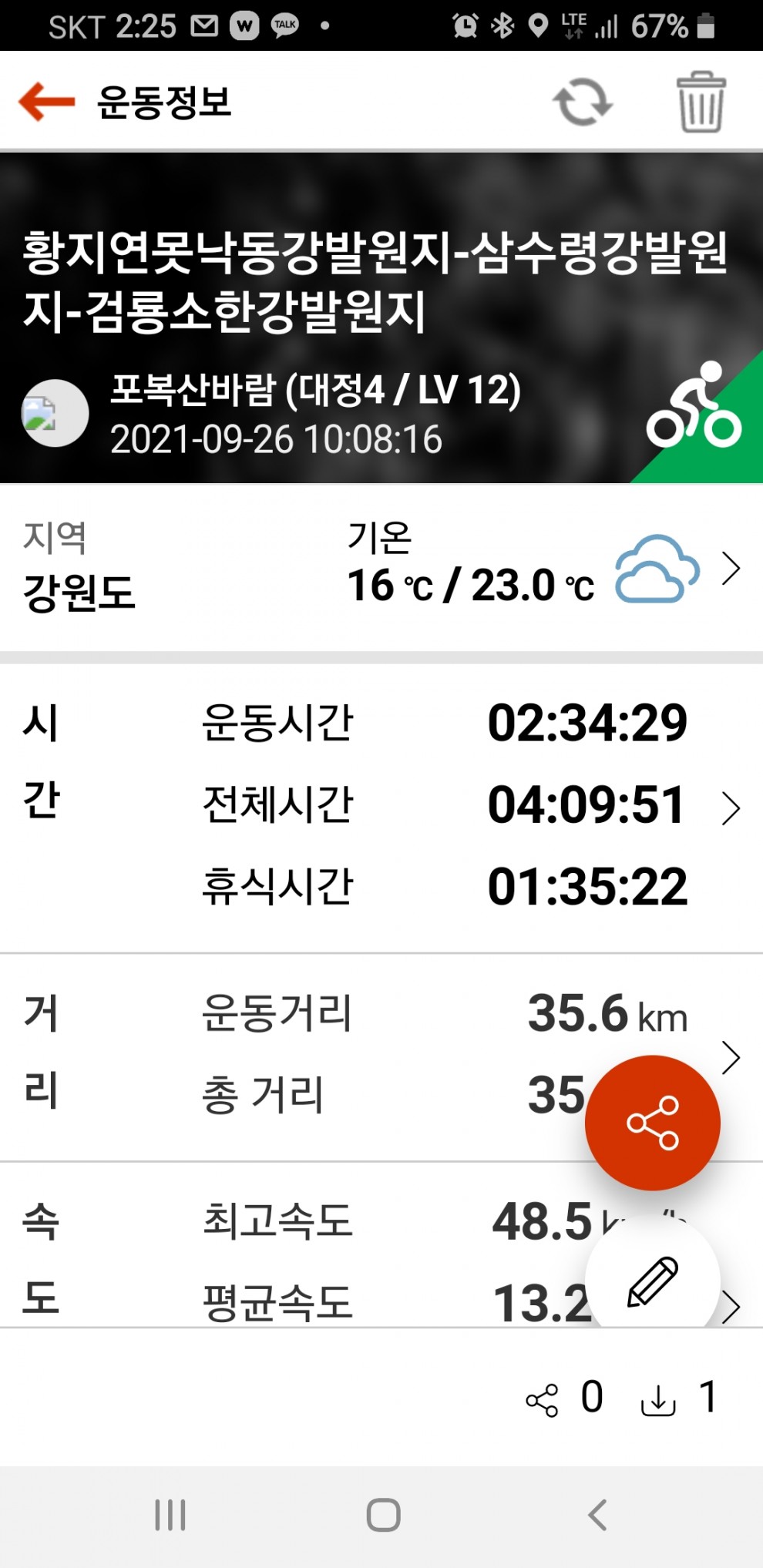Delete this workout record
This screenshot has height=1568, width=763.
(701, 102)
